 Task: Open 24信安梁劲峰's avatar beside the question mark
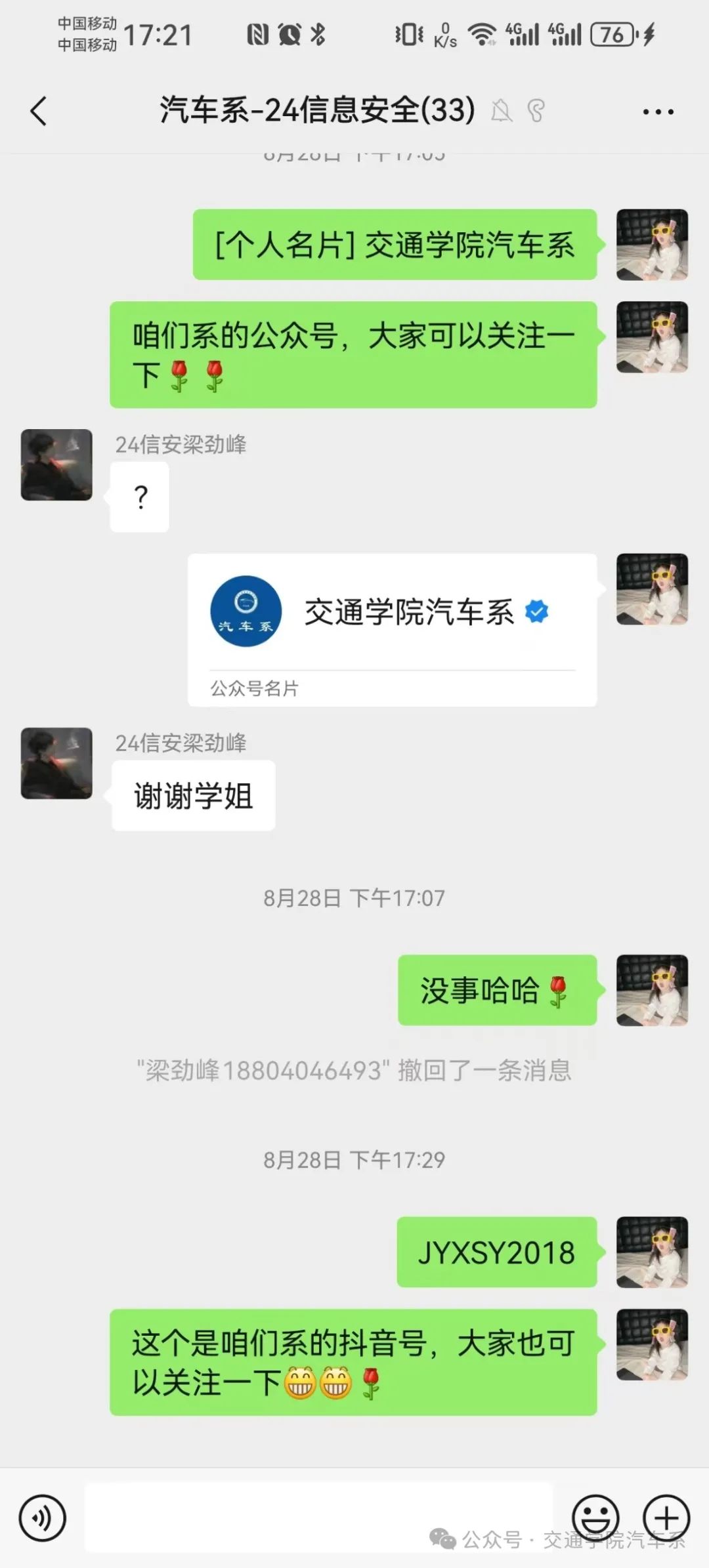(x=56, y=464)
